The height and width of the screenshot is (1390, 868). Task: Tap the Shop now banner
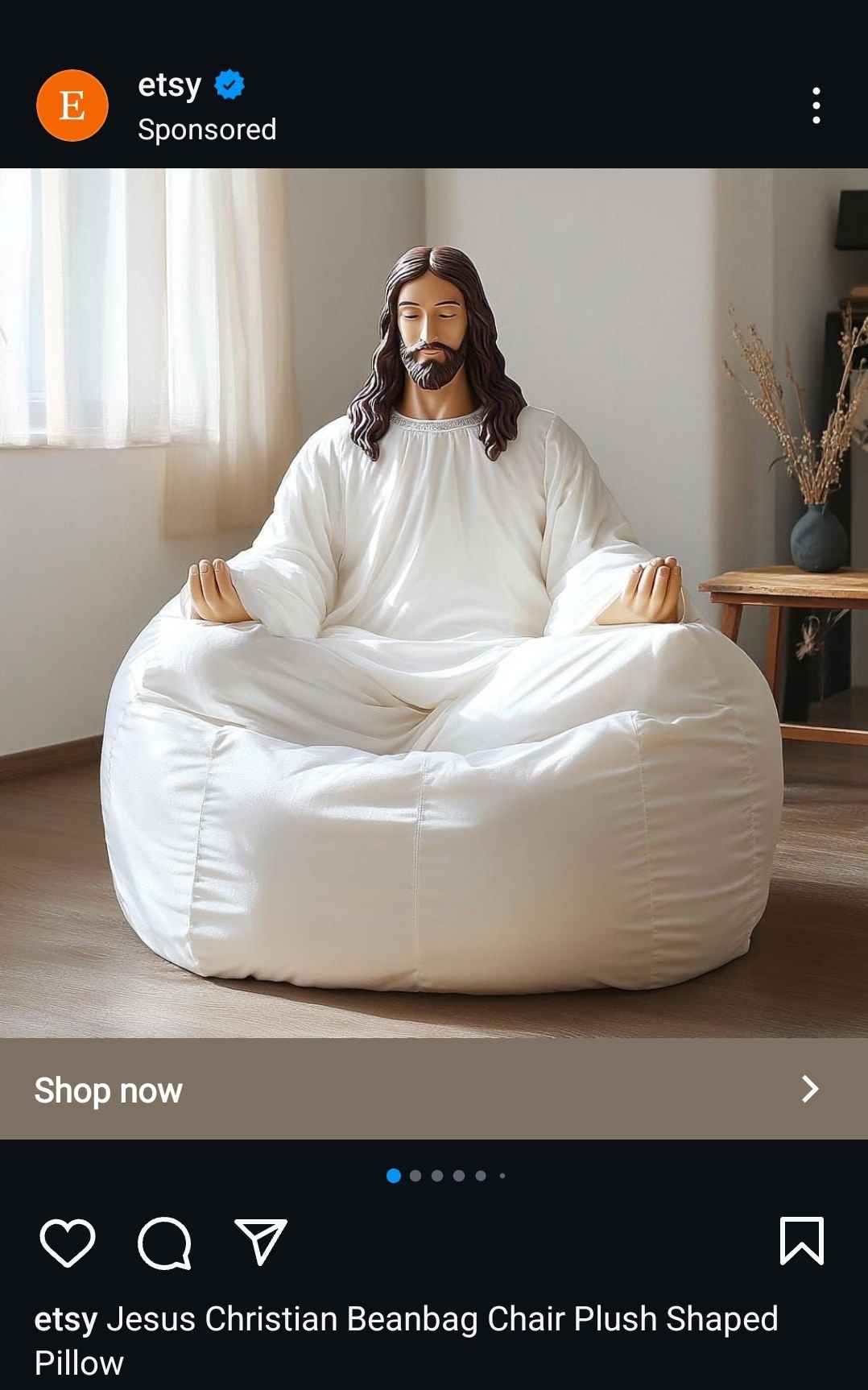(x=434, y=1089)
